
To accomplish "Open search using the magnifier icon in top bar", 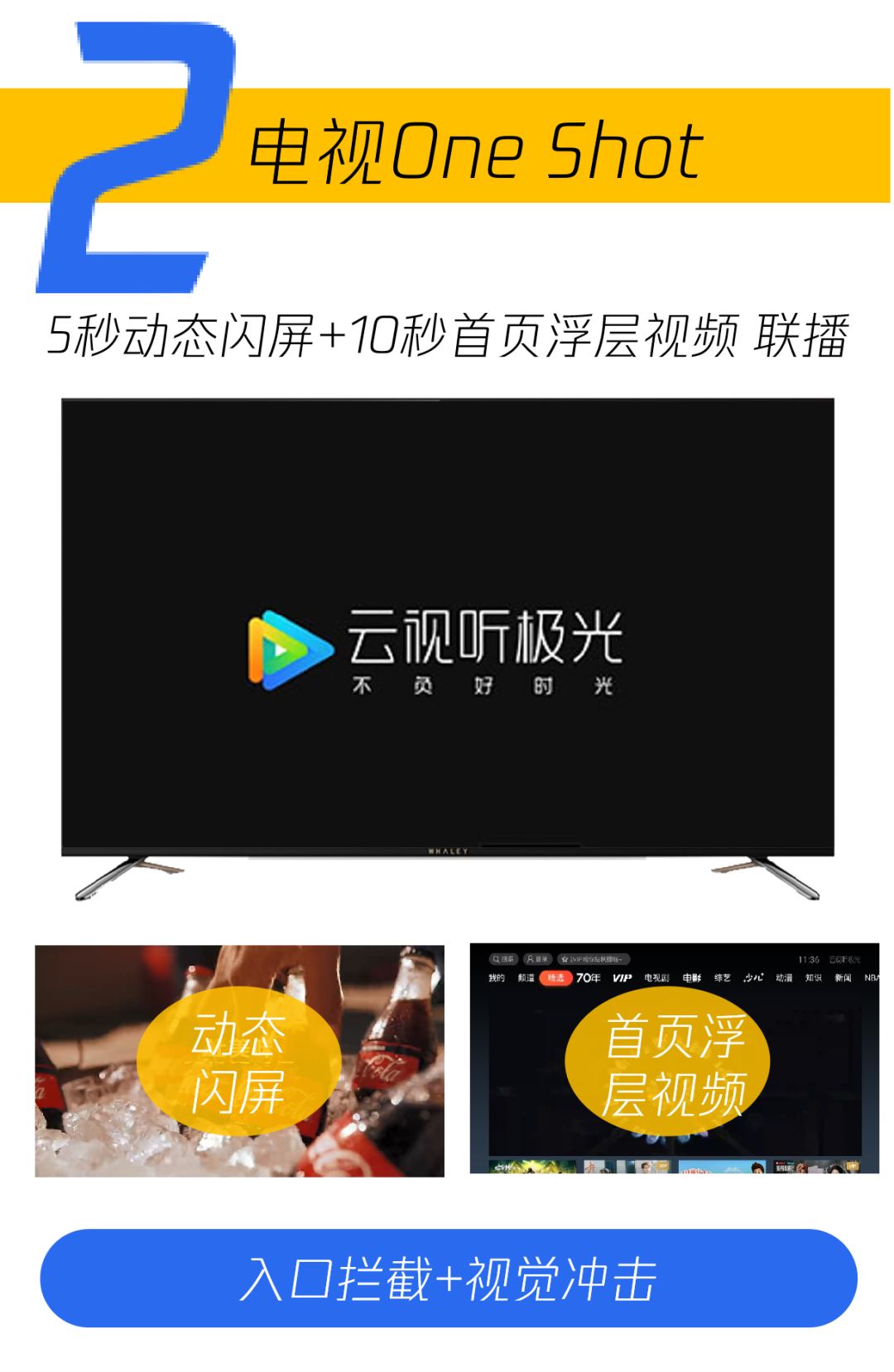I will tap(496, 958).
